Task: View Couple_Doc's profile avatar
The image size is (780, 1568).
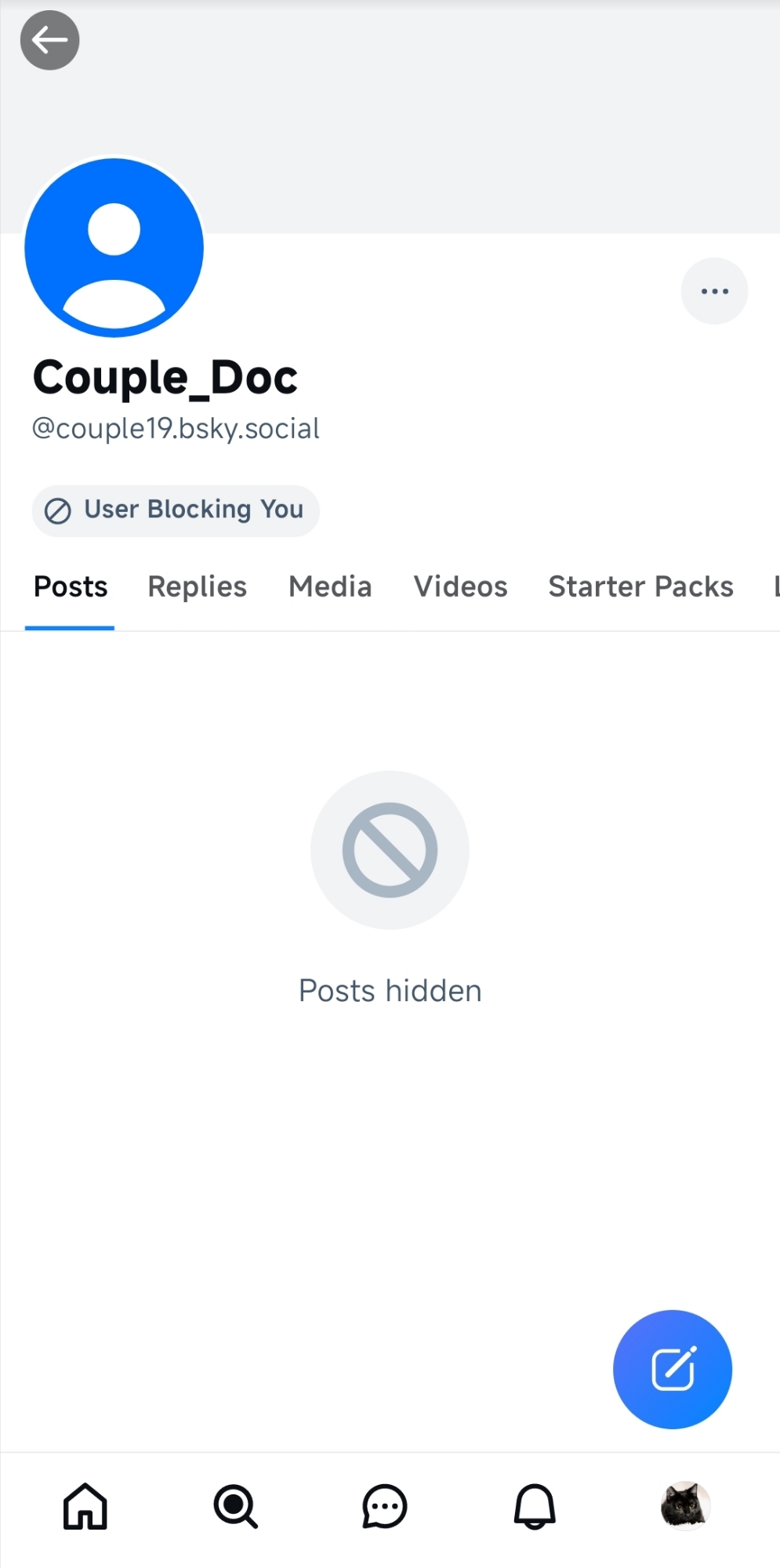Action: 114,248
